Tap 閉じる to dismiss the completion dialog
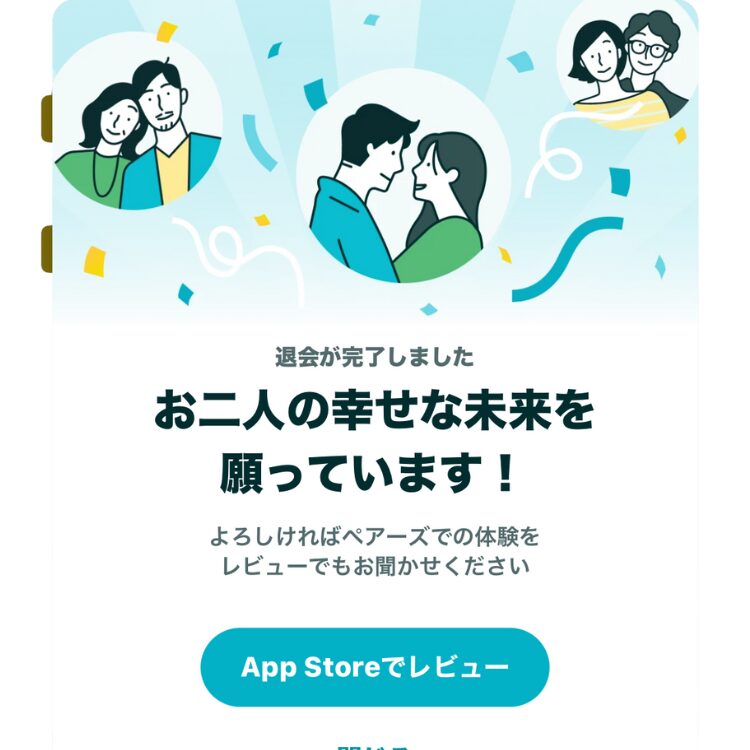Screen dimensions: 750x750 point(375,745)
